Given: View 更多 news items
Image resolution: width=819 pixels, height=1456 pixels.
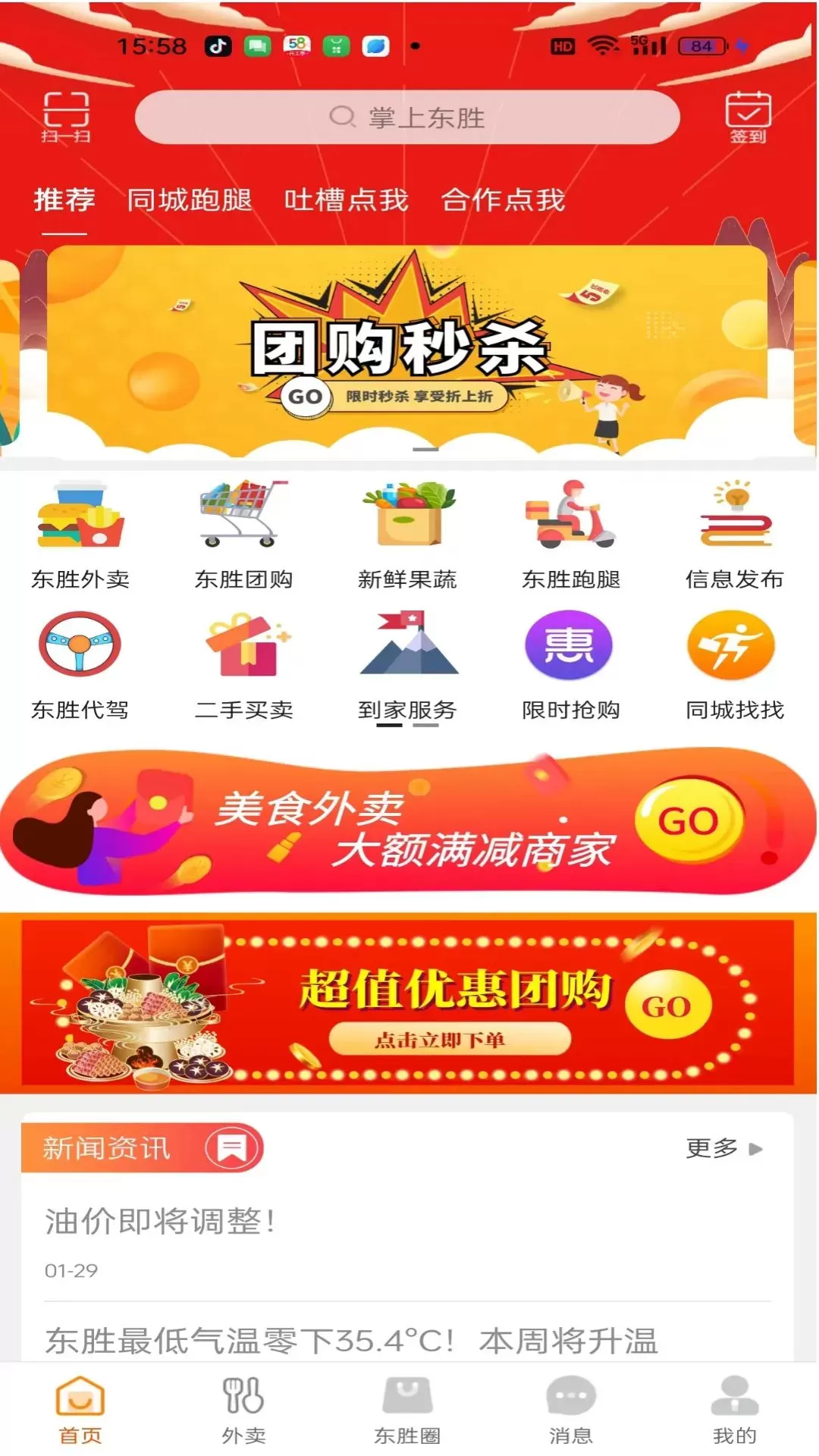Looking at the screenshot, I should click(x=723, y=1148).
